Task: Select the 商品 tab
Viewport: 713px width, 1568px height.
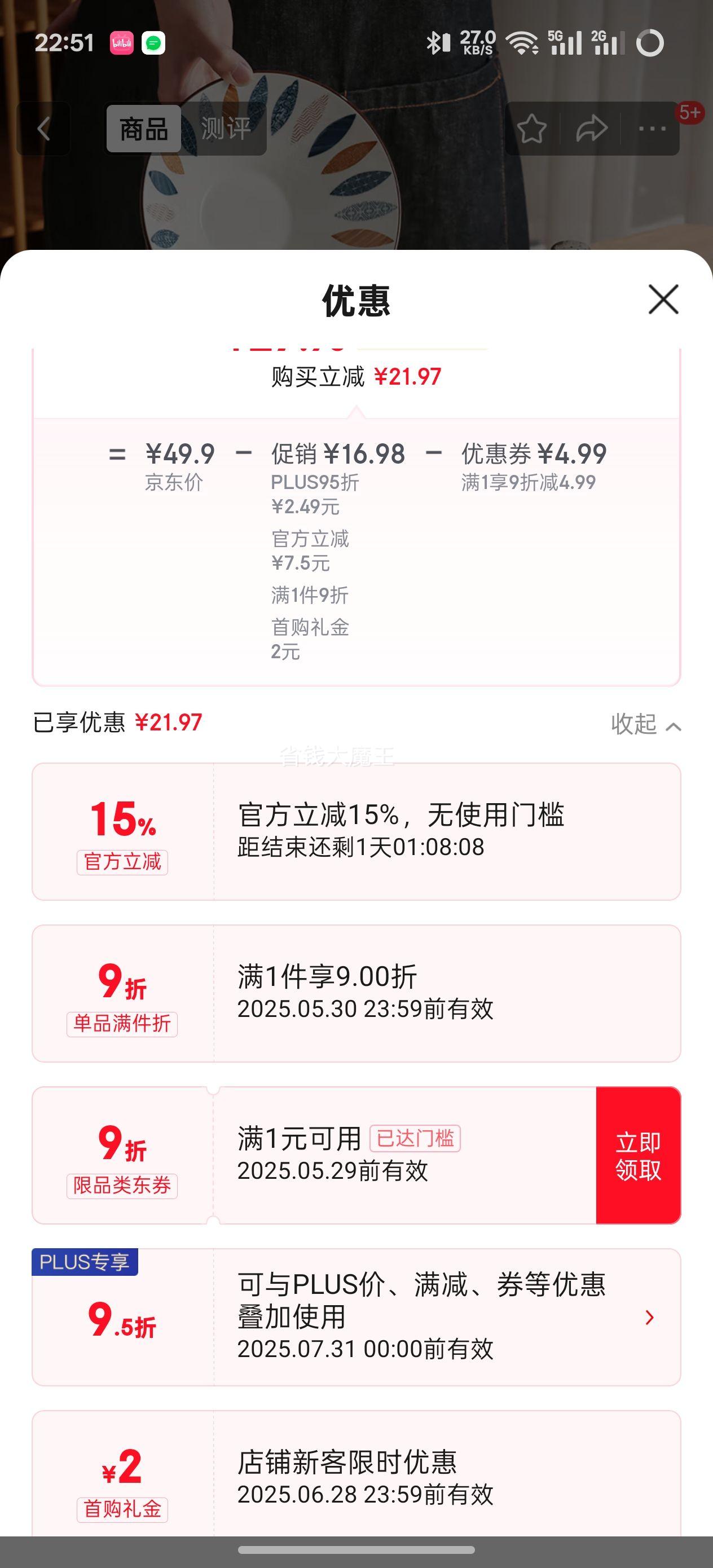Action: (x=144, y=130)
